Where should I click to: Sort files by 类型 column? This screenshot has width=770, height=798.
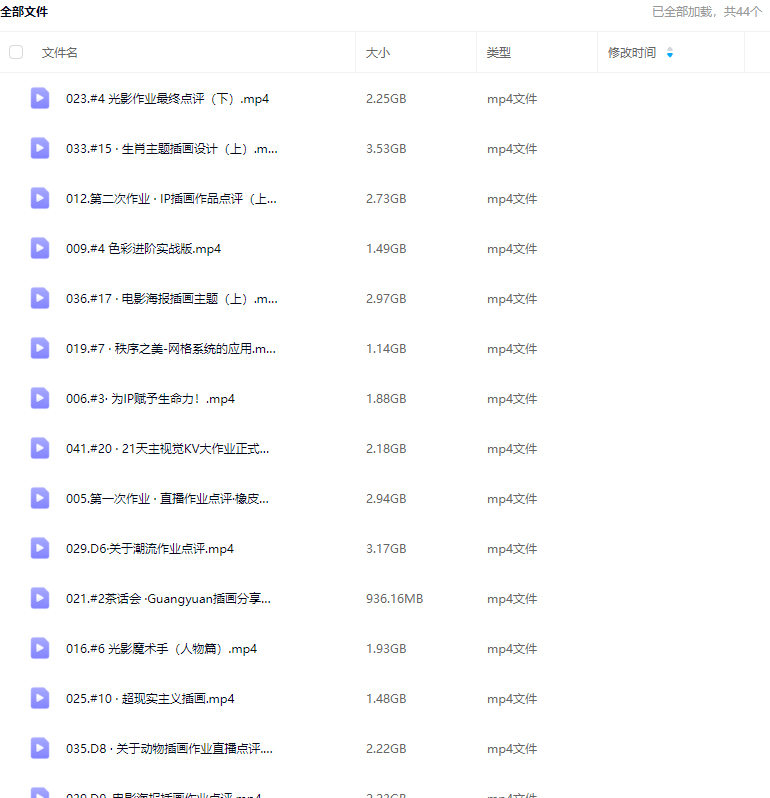pos(498,53)
